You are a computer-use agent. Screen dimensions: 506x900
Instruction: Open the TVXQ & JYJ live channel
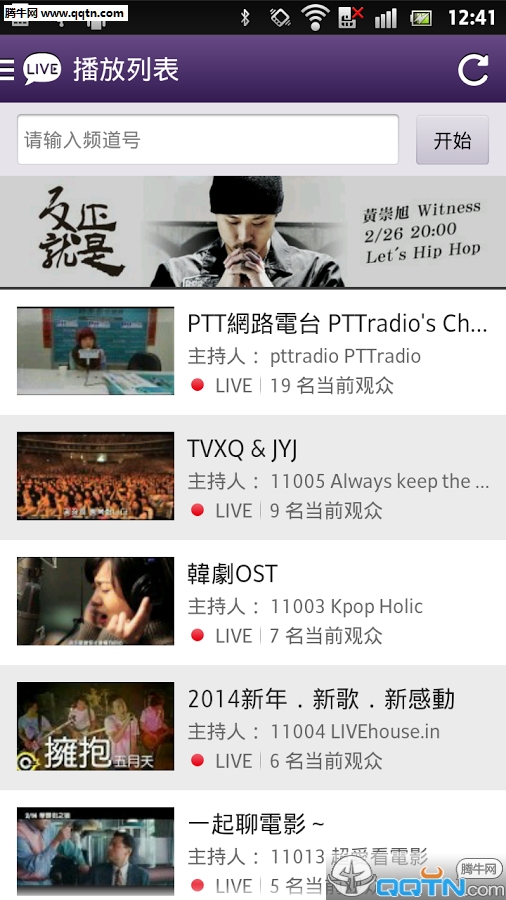(x=253, y=477)
